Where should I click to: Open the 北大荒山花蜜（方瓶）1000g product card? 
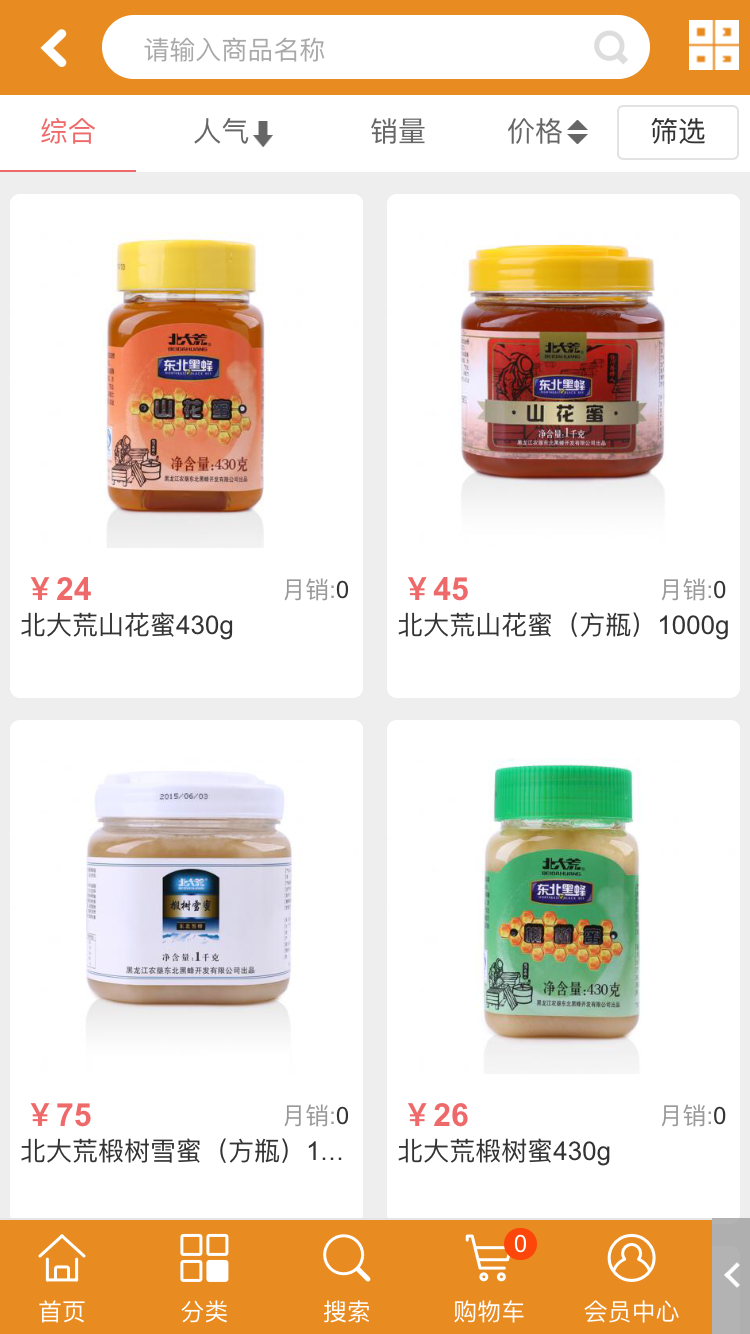point(563,445)
